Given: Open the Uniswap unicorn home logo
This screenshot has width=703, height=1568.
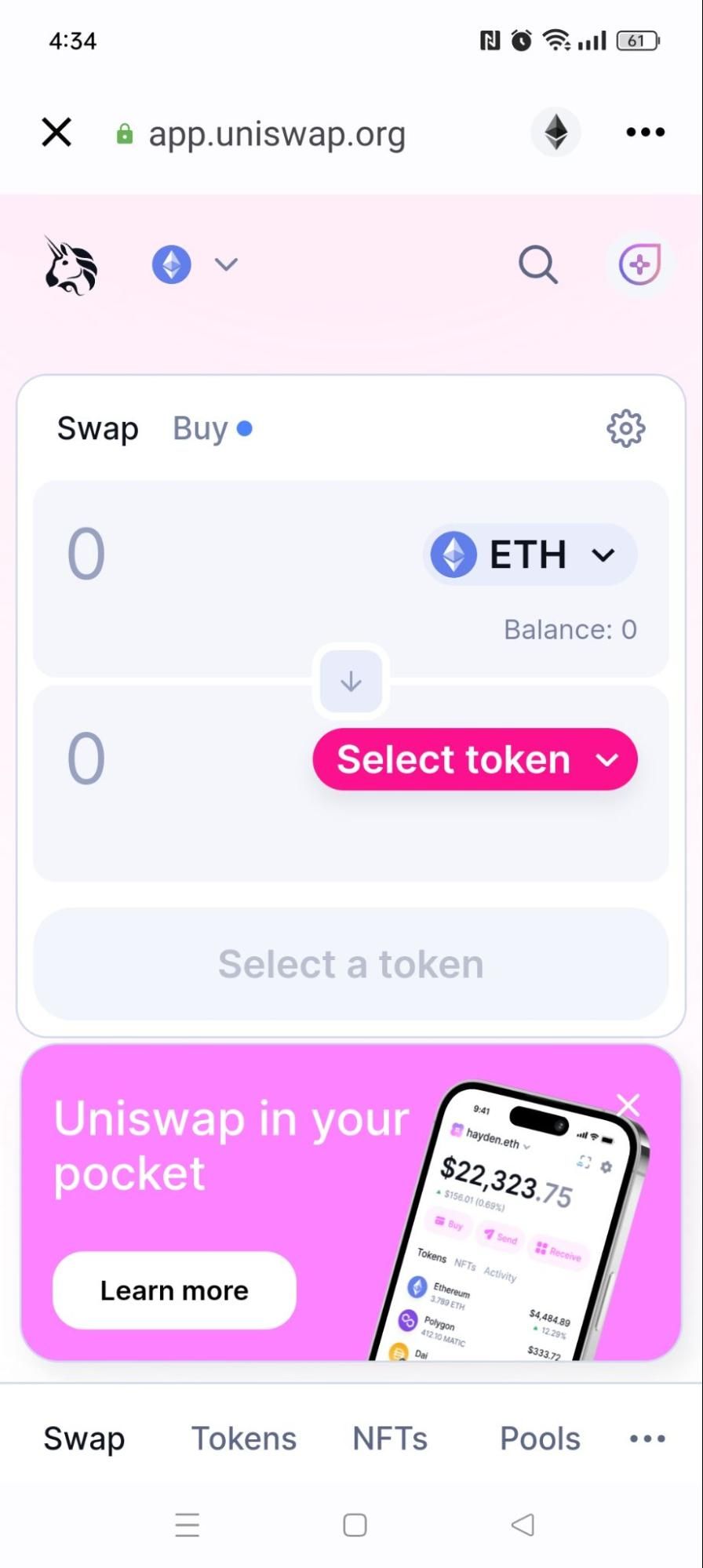Looking at the screenshot, I should (71, 265).
